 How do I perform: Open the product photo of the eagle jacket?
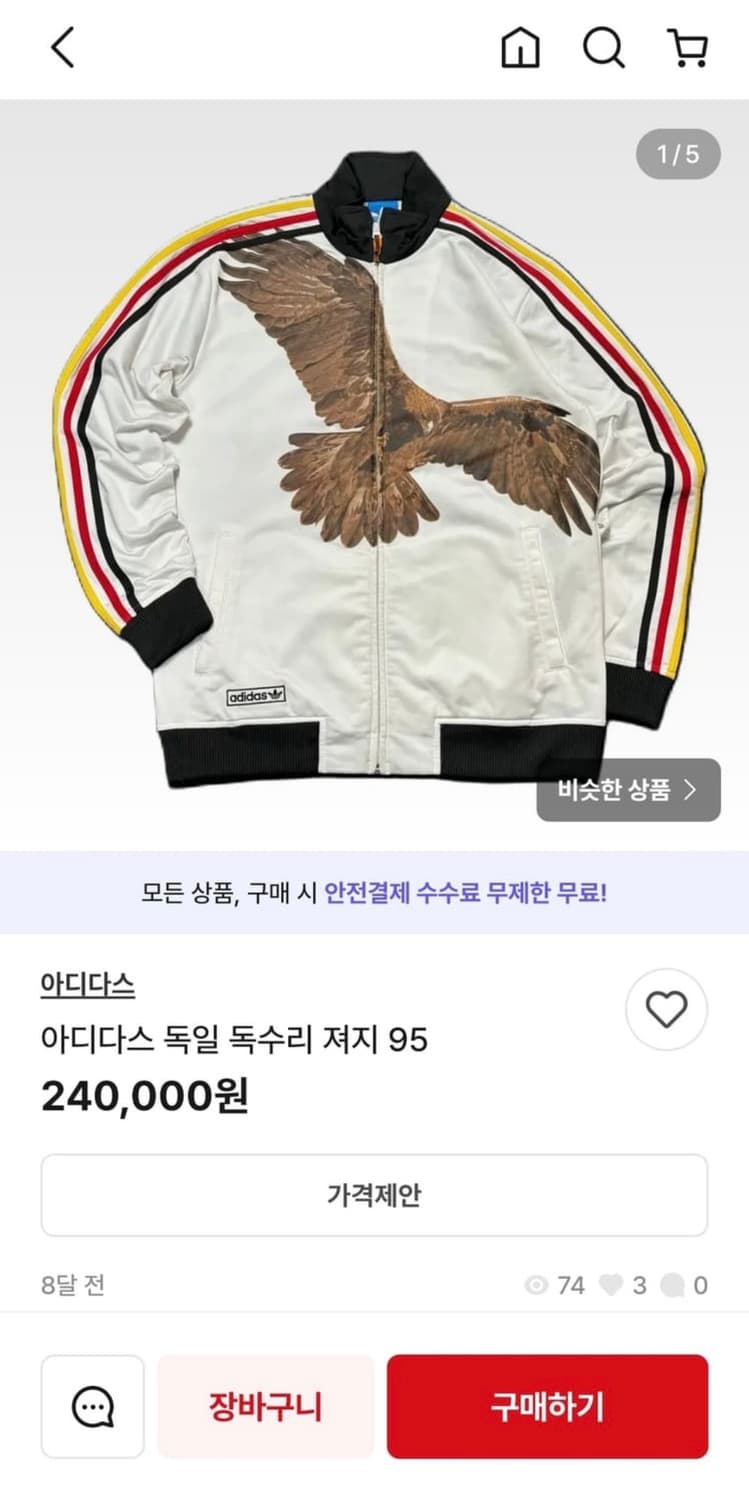pyautogui.click(x=374, y=470)
